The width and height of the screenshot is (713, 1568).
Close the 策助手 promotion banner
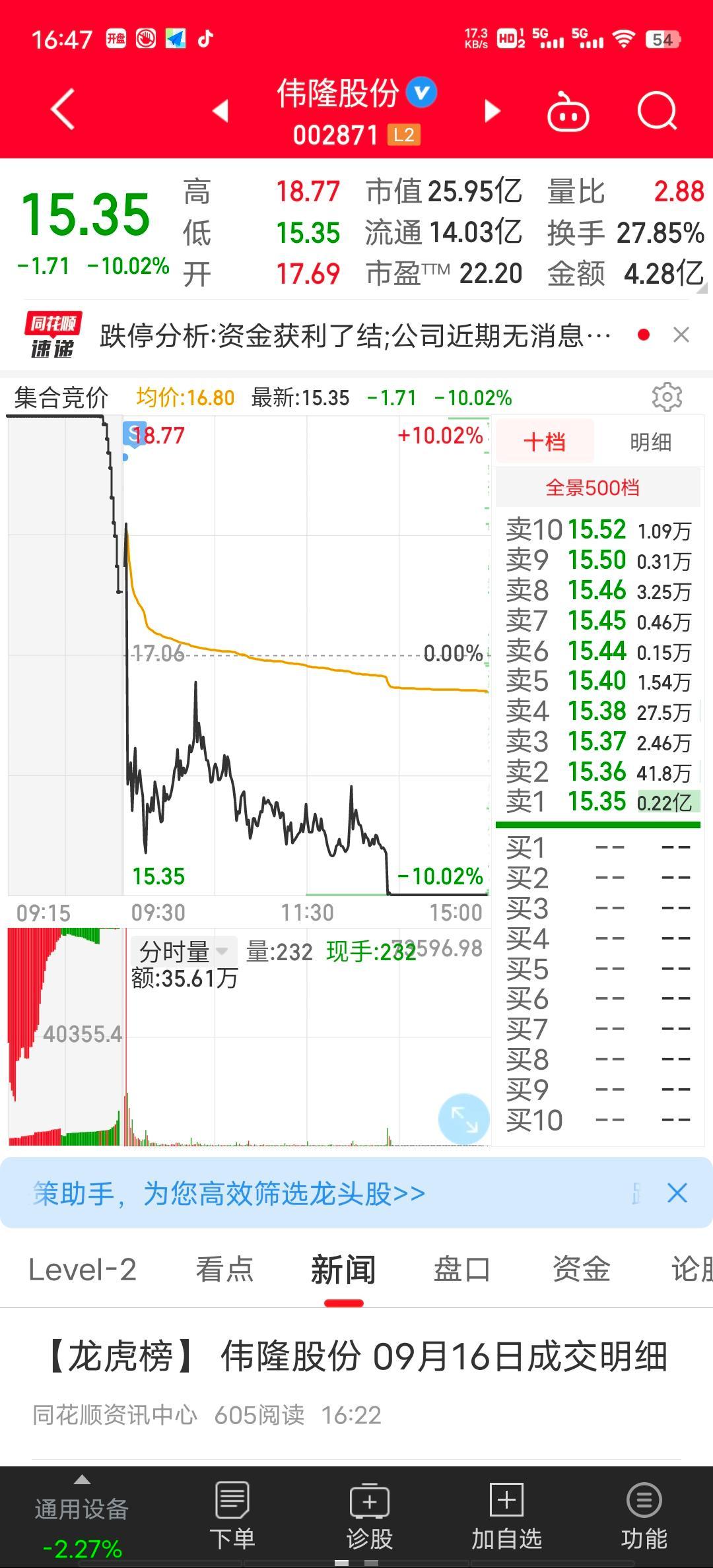[x=677, y=1193]
